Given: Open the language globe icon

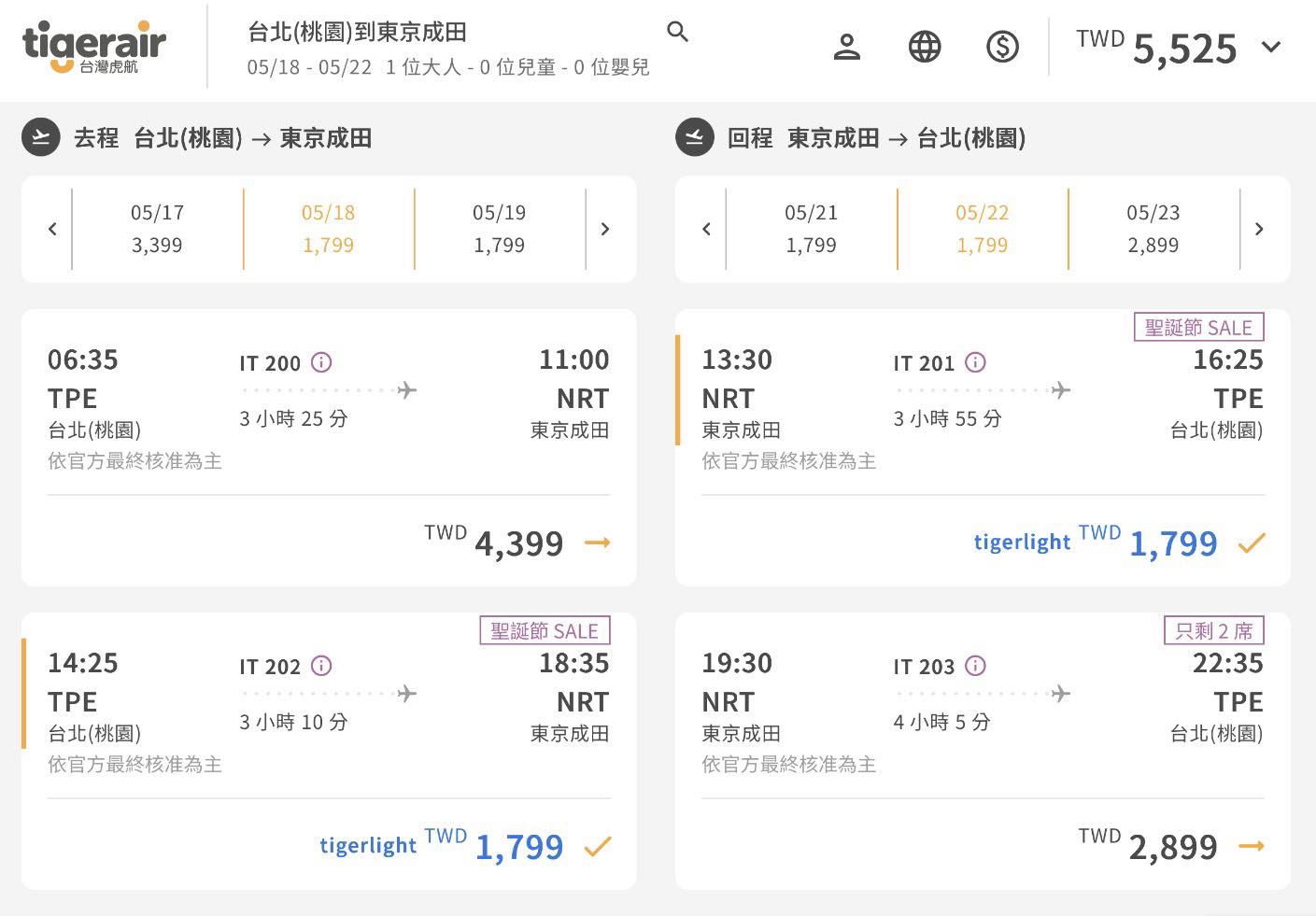Looking at the screenshot, I should (925, 47).
